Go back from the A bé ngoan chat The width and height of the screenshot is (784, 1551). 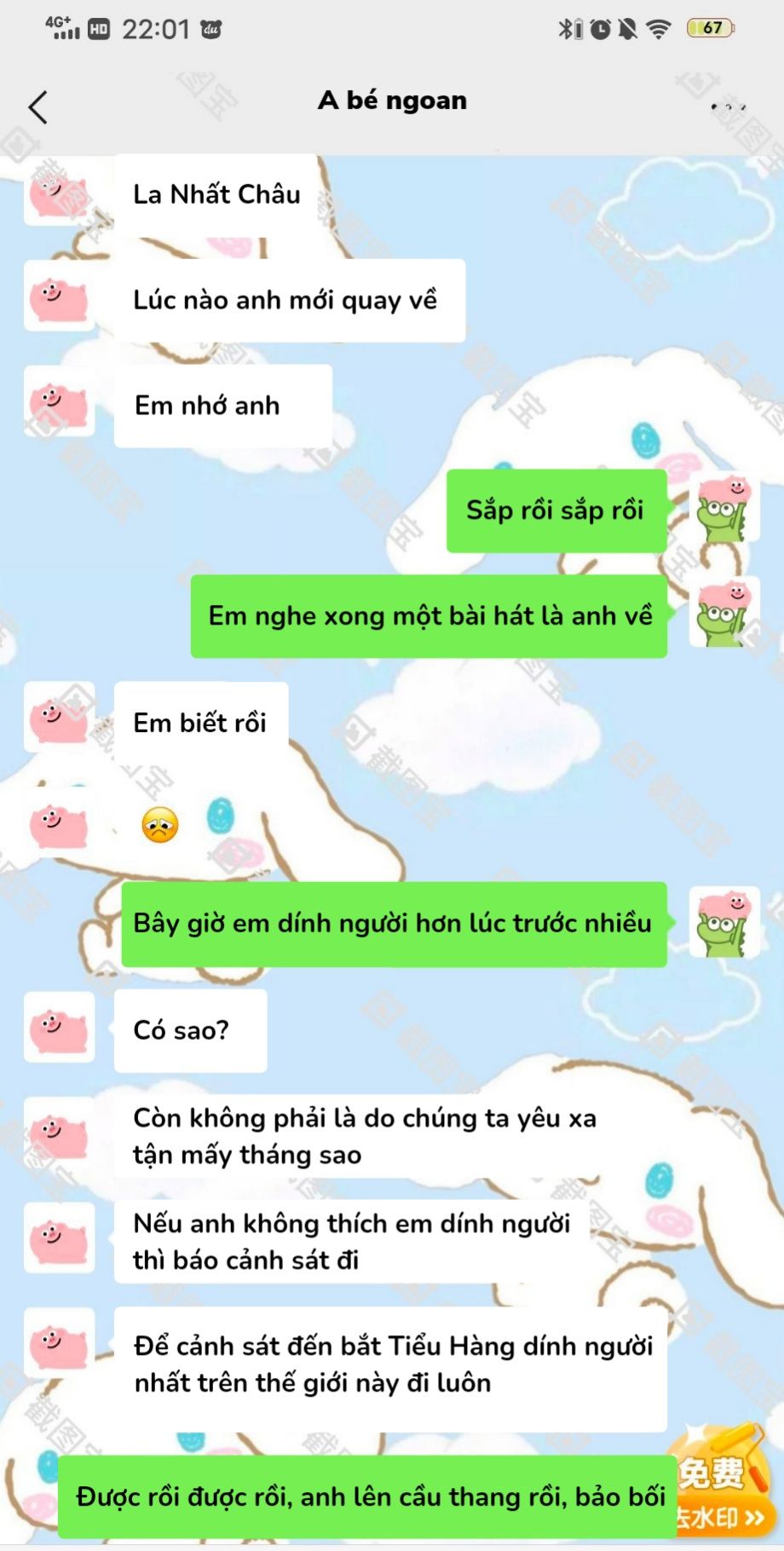[38, 107]
